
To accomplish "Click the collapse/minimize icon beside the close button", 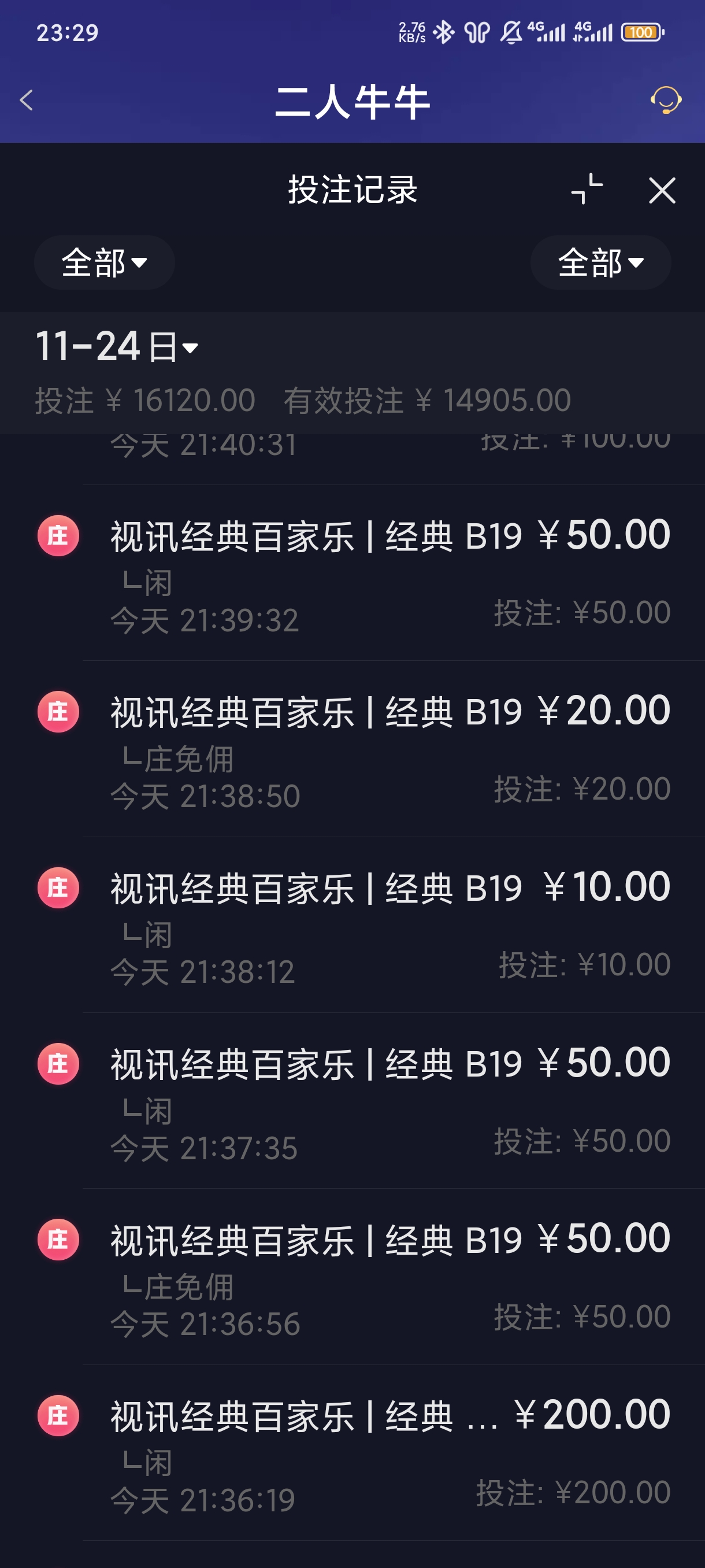I will (587, 190).
